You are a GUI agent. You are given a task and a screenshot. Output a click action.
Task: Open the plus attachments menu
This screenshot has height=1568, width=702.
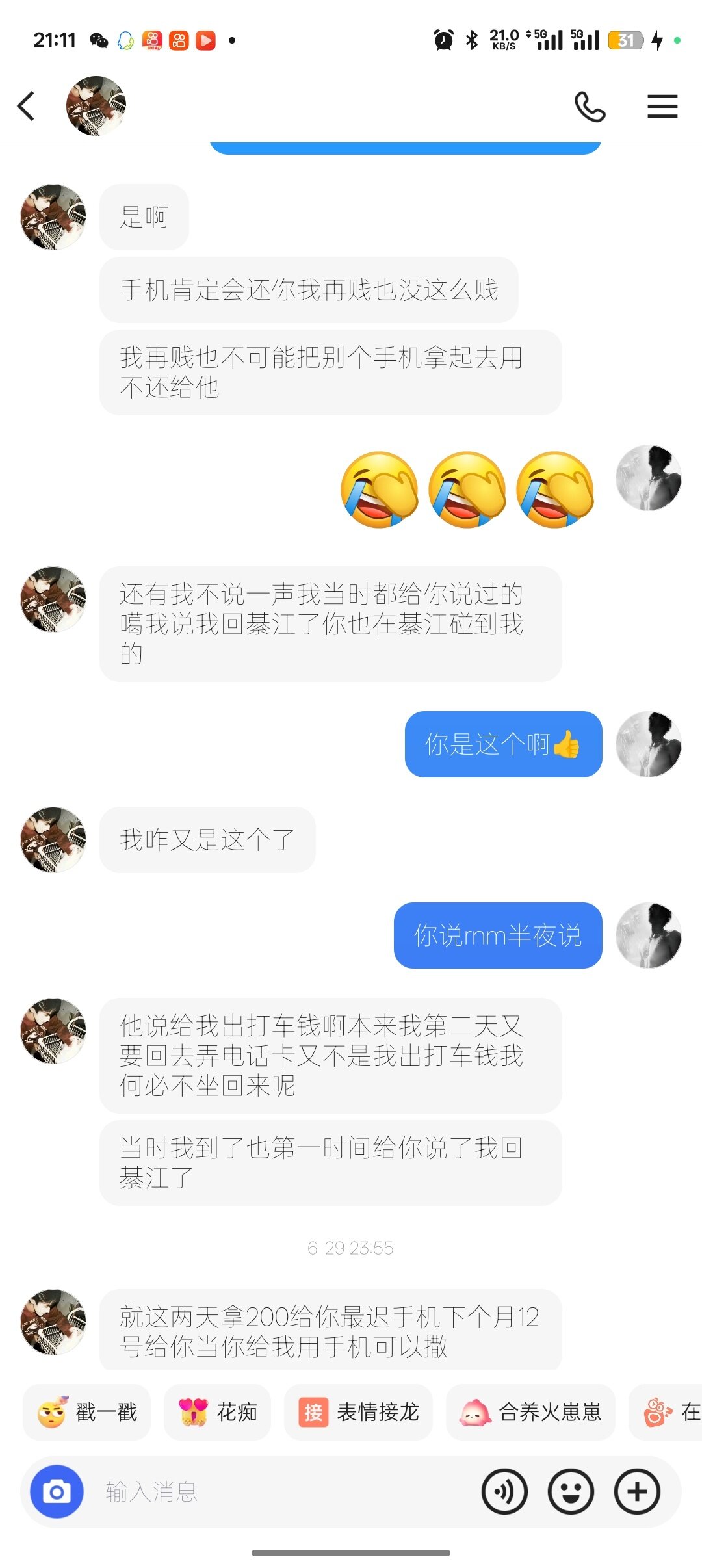(x=637, y=1491)
